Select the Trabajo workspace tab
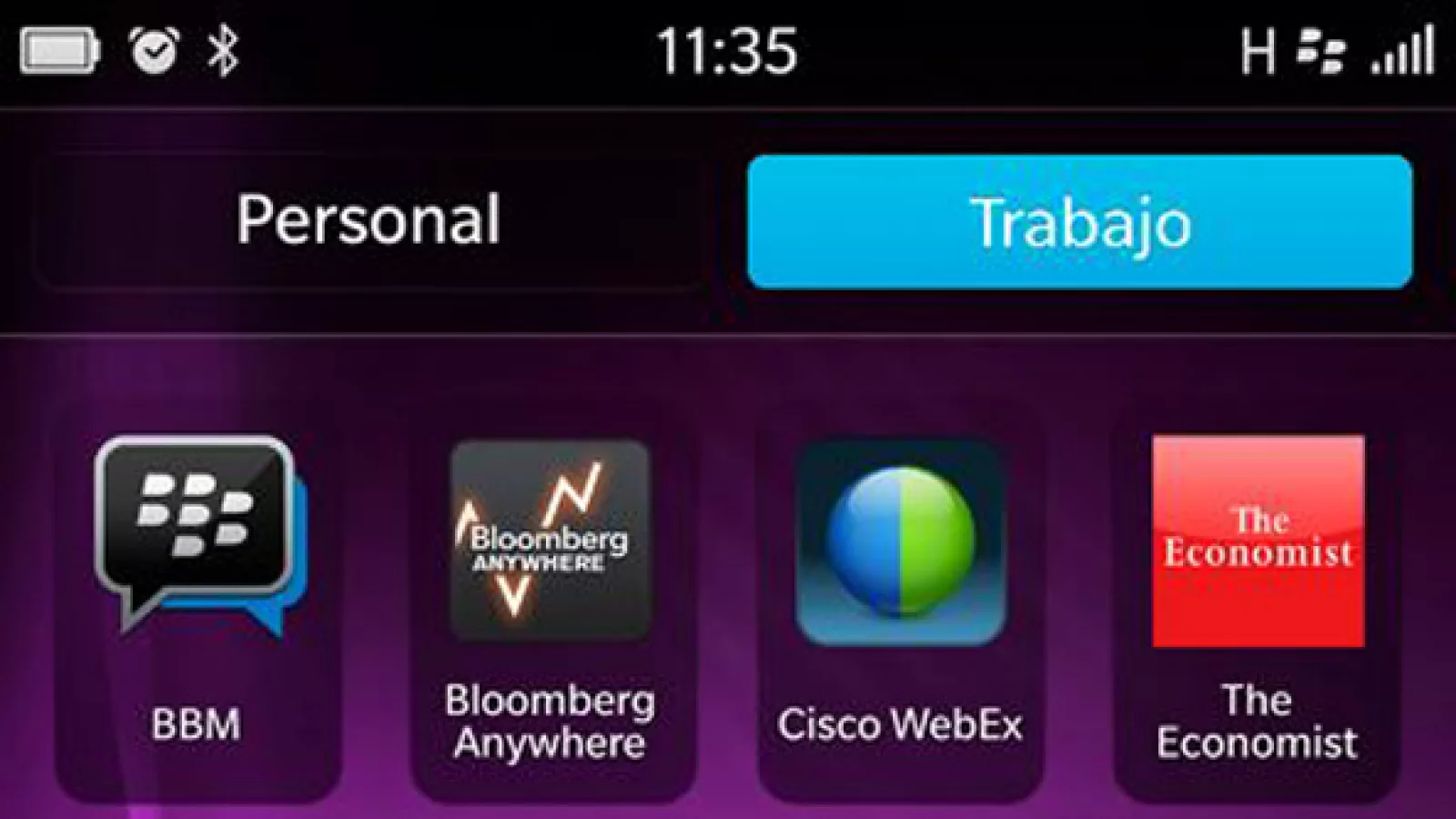 pyautogui.click(x=1079, y=222)
